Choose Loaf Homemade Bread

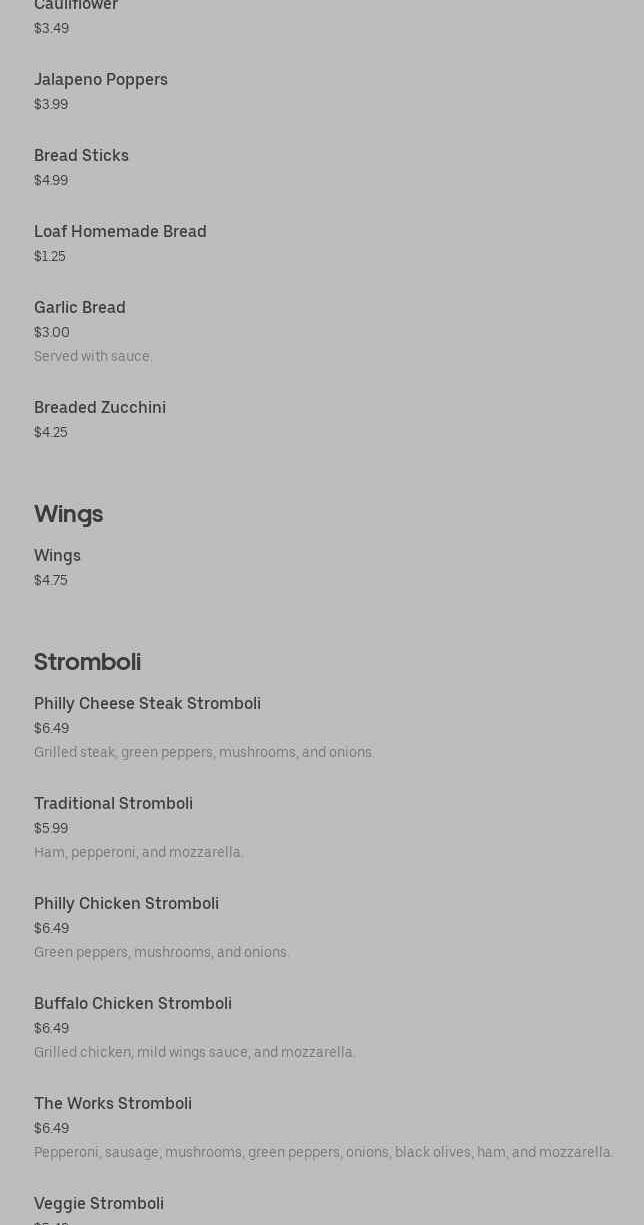(x=120, y=232)
